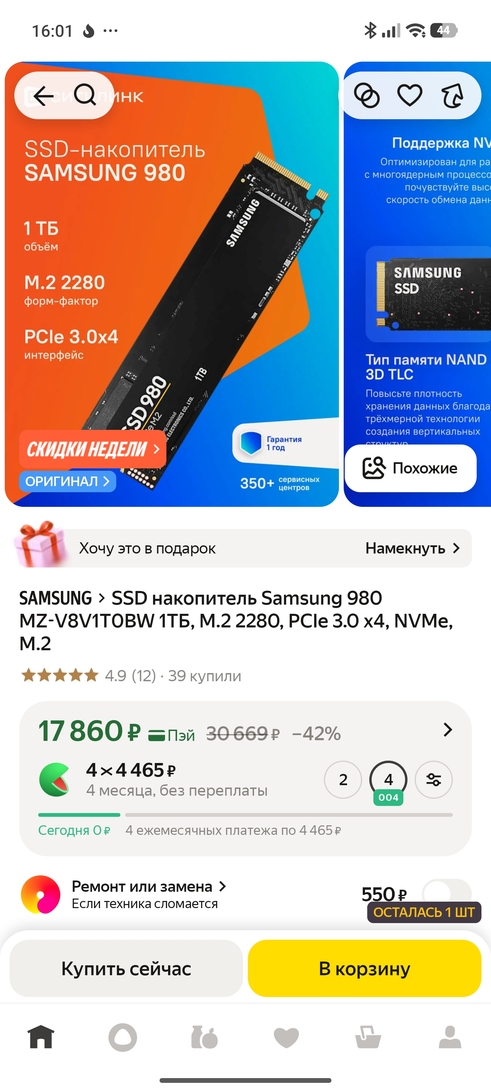
Task: Open search via the magnifier icon
Action: [x=84, y=96]
